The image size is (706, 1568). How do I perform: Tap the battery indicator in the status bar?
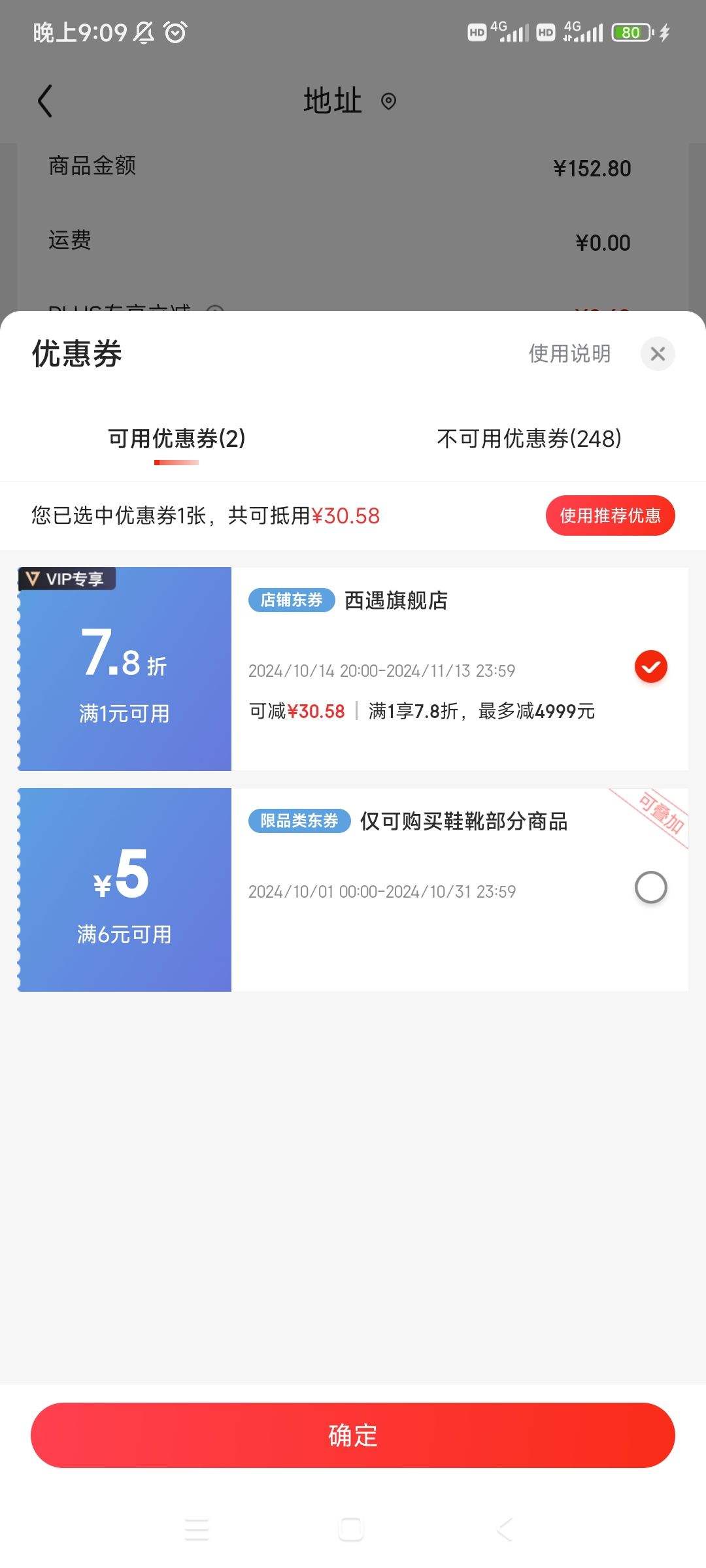pyautogui.click(x=631, y=32)
